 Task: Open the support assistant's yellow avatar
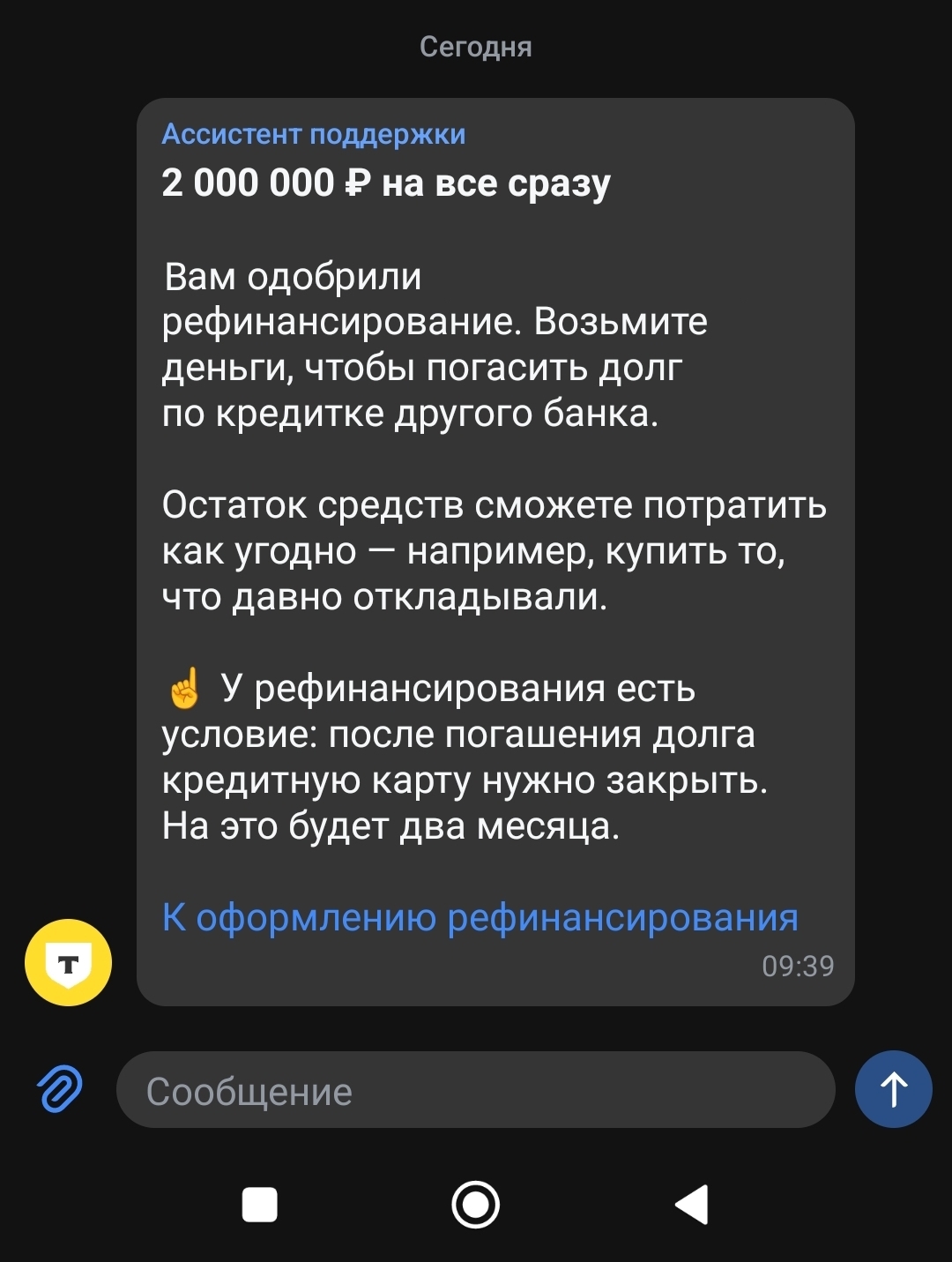pos(69,962)
